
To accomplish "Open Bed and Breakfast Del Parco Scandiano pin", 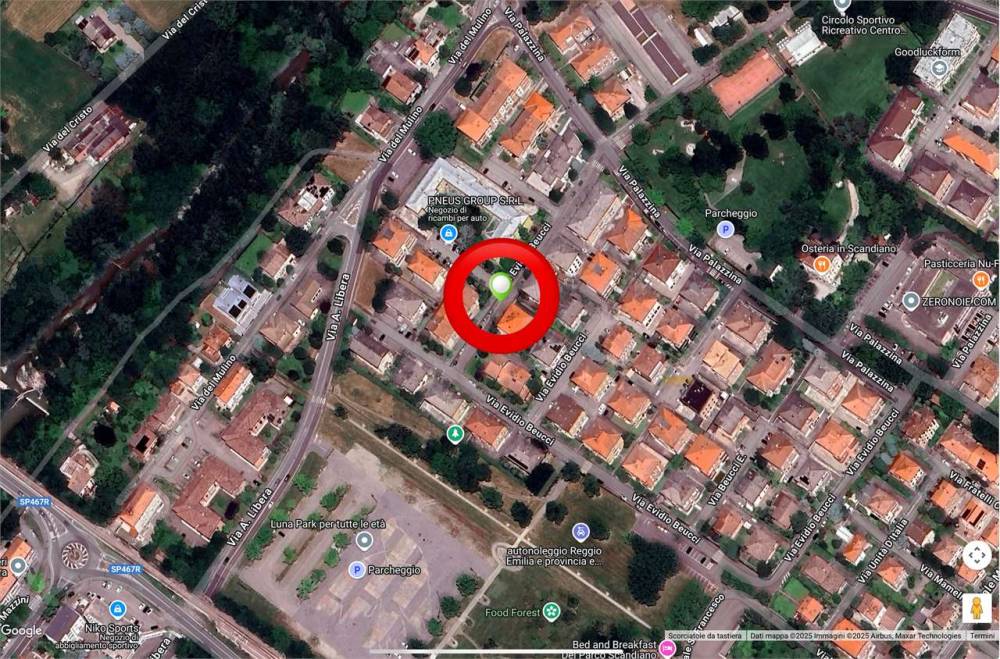I will tap(667, 648).
